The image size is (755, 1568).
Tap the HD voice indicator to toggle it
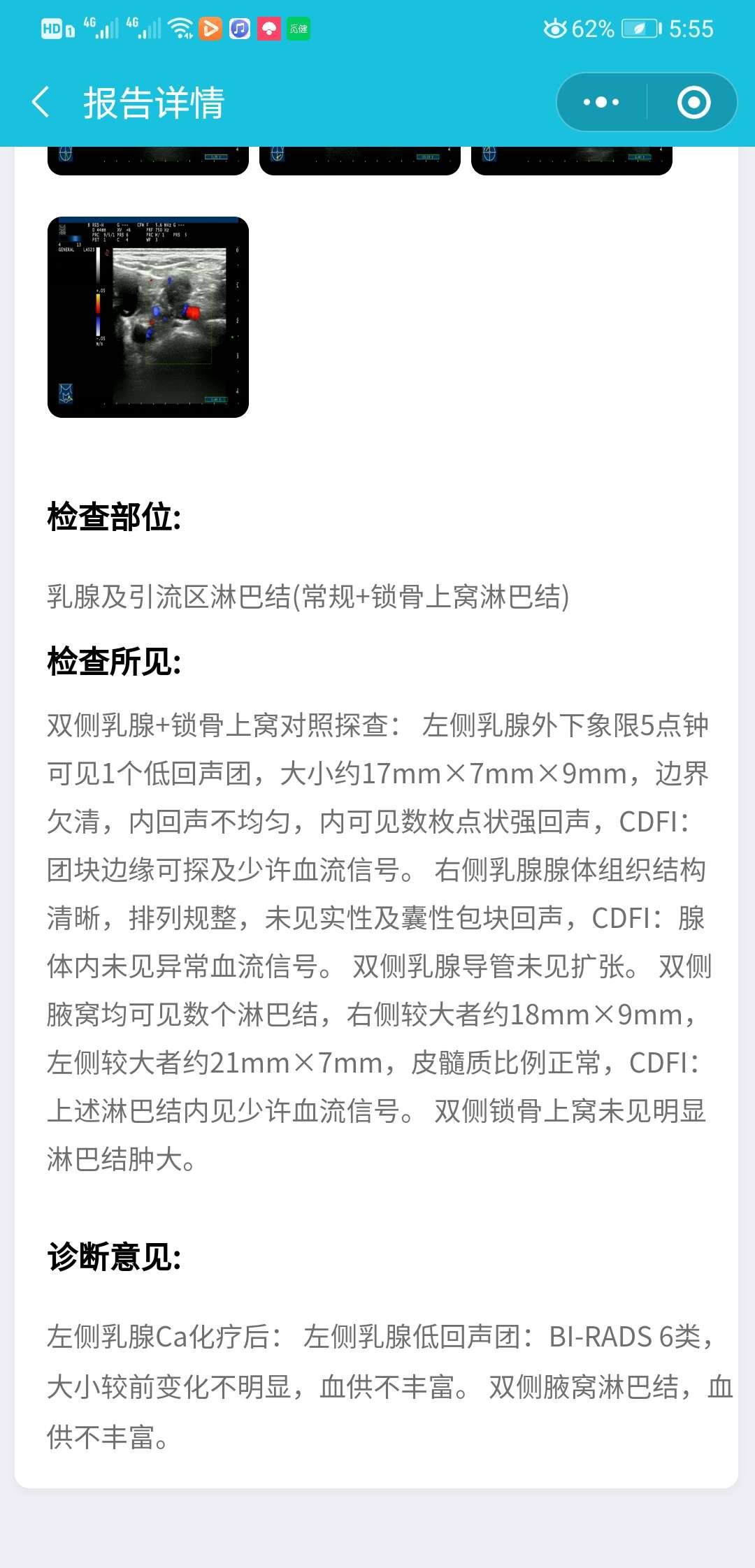pos(55,29)
